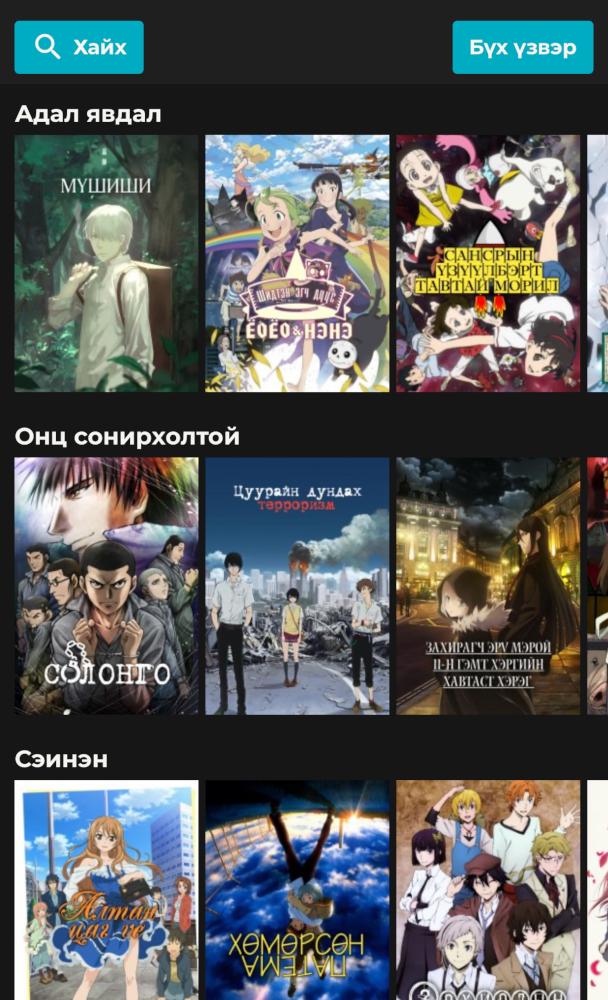
Task: Open the Захирагч Эру Мөрой poster
Action: pos(487,585)
